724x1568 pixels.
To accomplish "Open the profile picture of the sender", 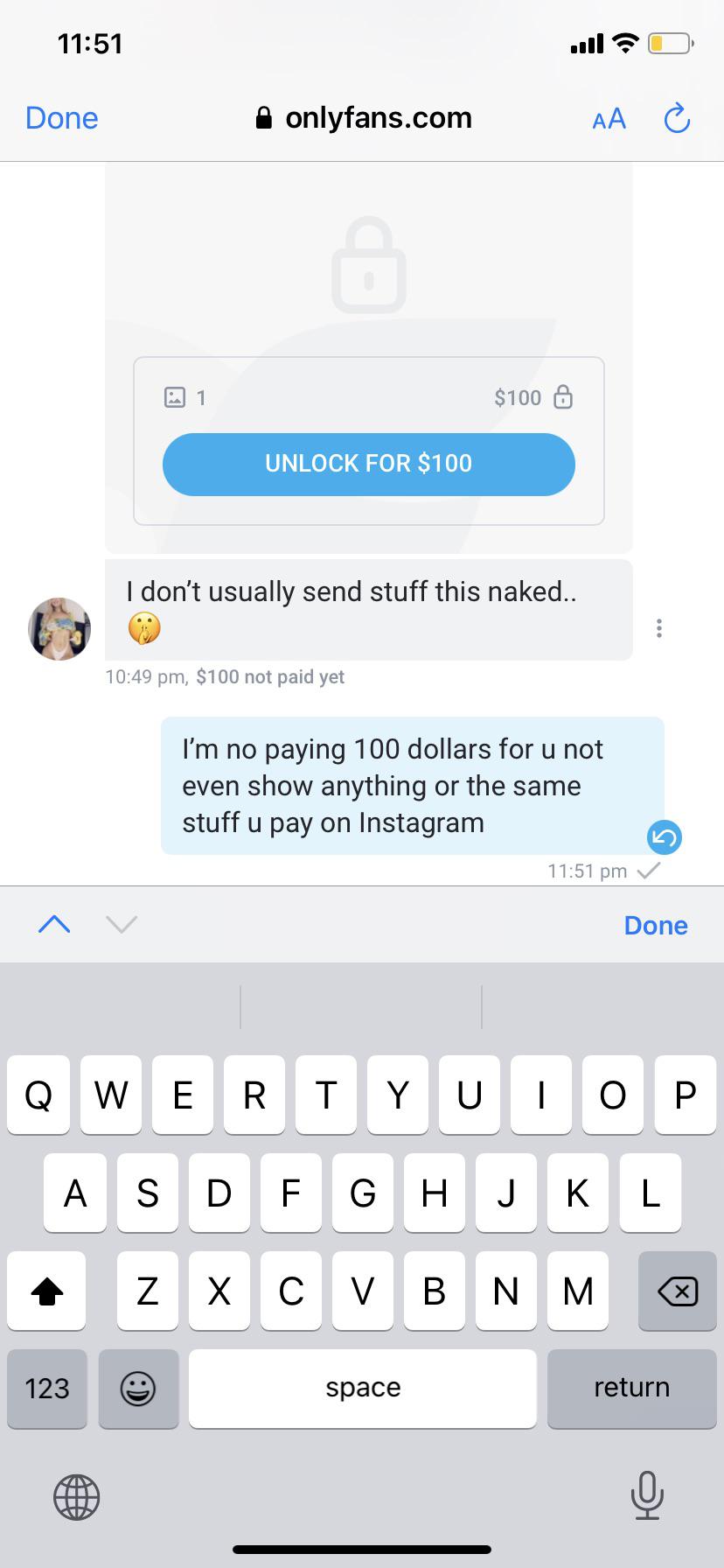I will (x=59, y=628).
